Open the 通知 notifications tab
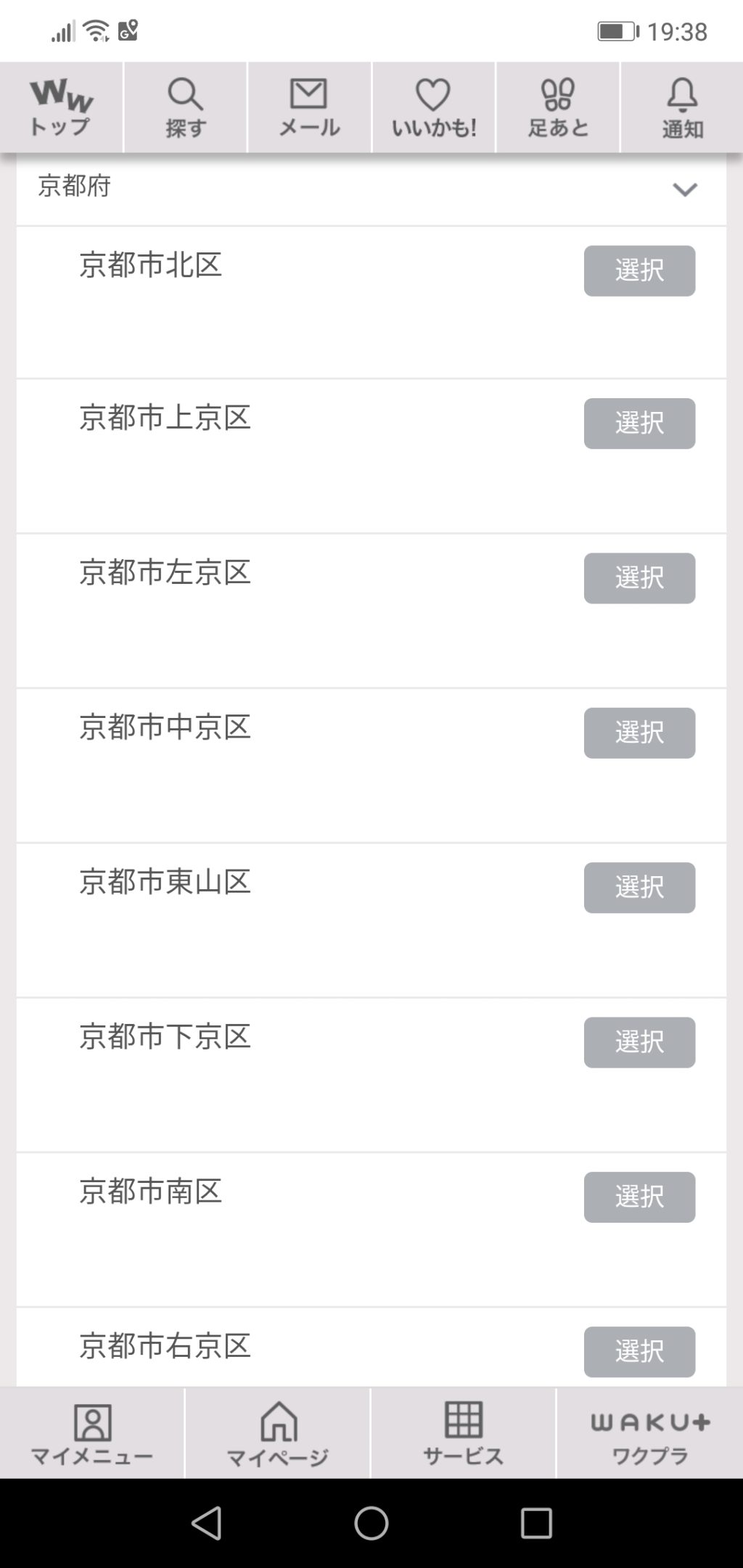743x1568 pixels. (682, 107)
